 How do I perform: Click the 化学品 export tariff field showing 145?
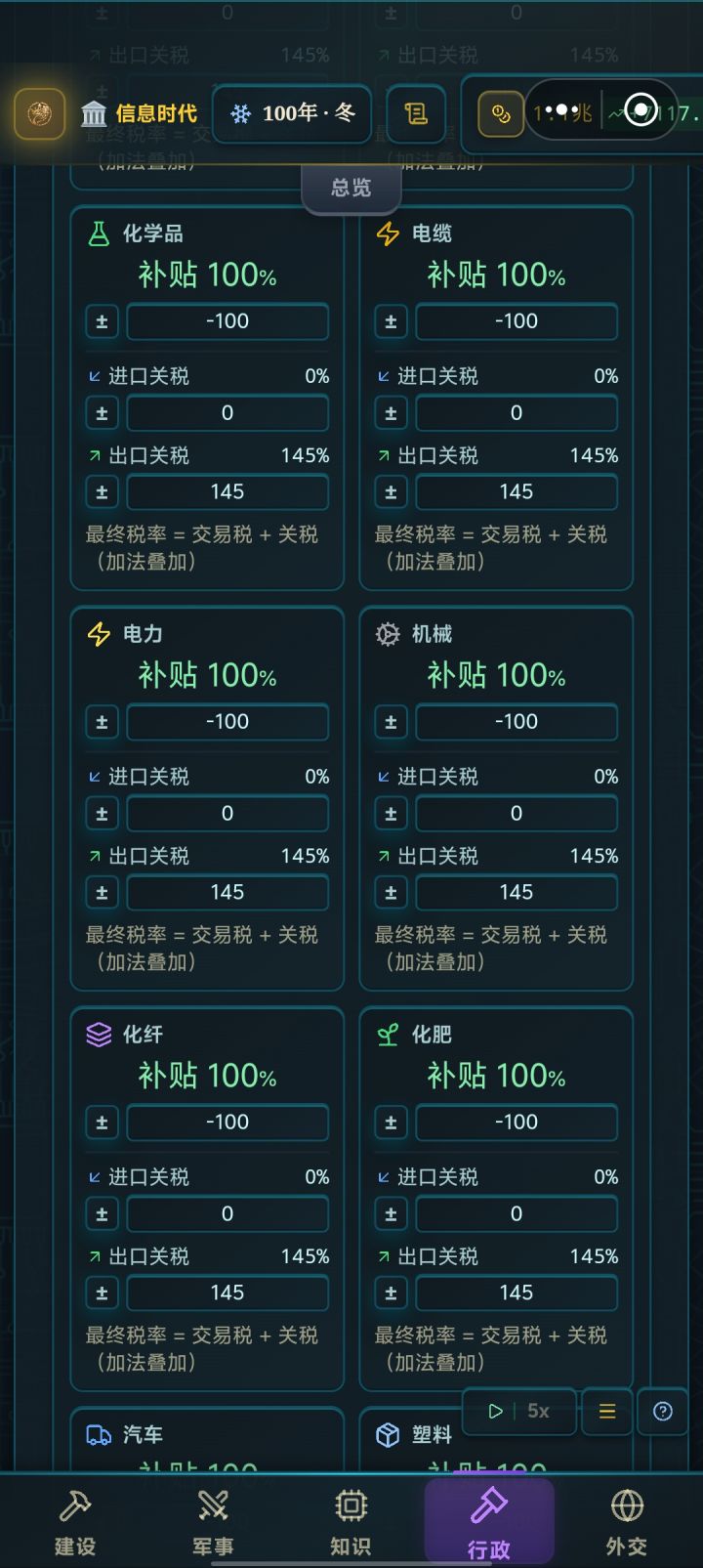point(227,491)
